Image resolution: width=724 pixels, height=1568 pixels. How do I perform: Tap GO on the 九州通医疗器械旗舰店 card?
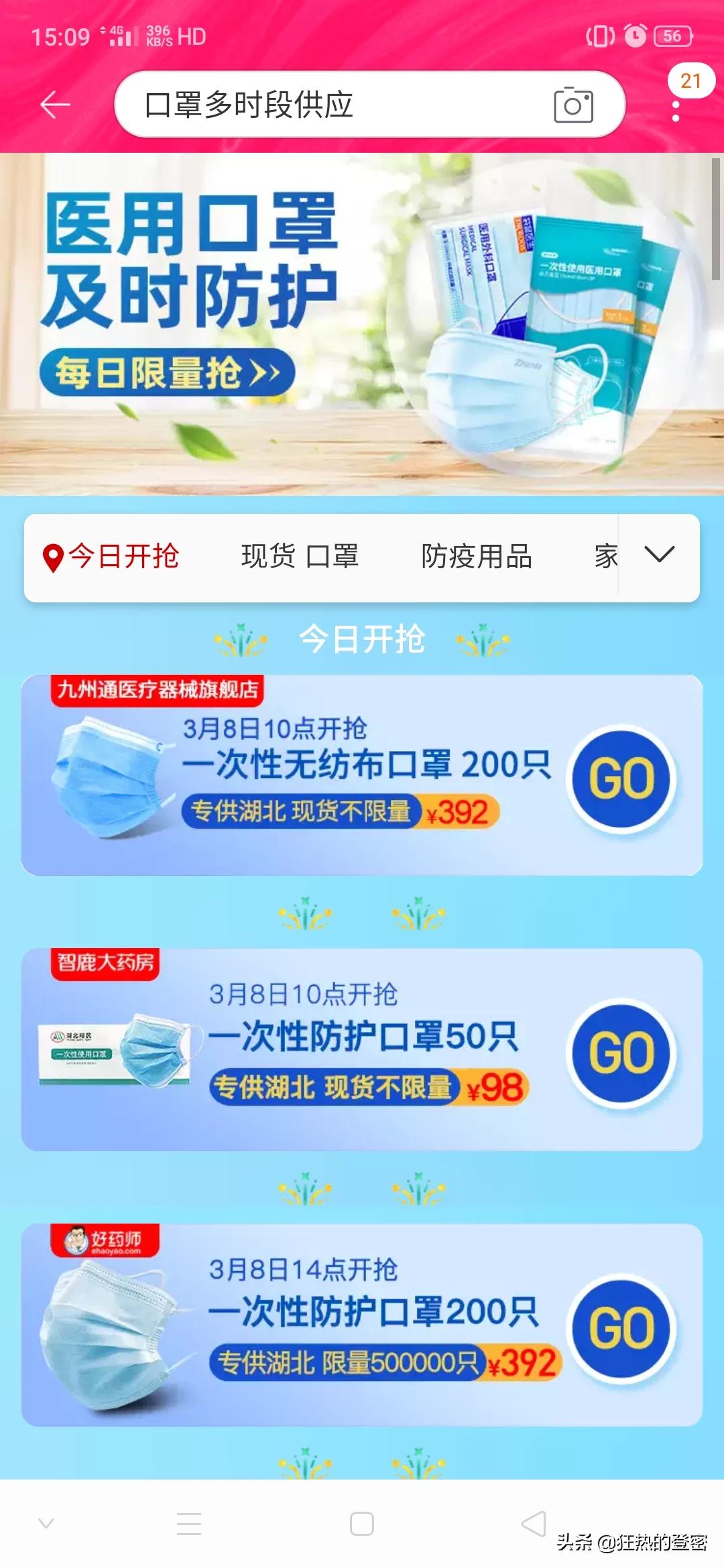pyautogui.click(x=621, y=779)
